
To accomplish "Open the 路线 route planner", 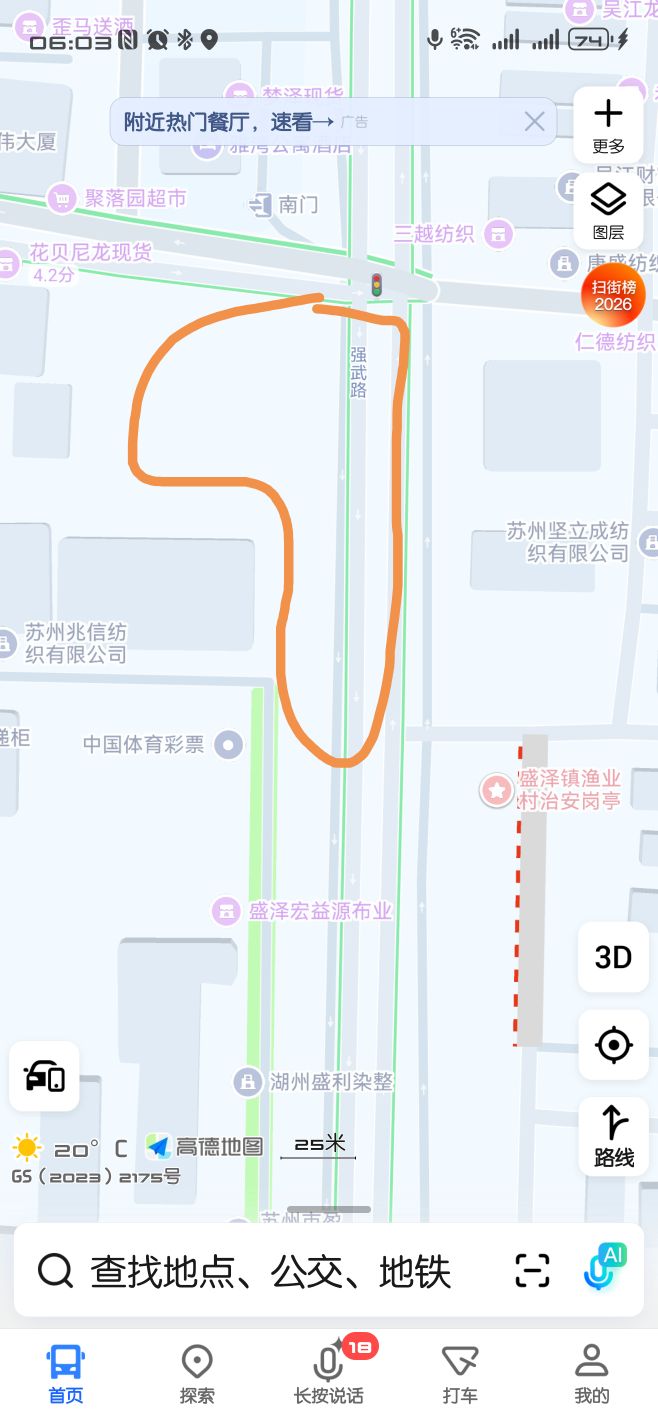I will click(613, 1137).
